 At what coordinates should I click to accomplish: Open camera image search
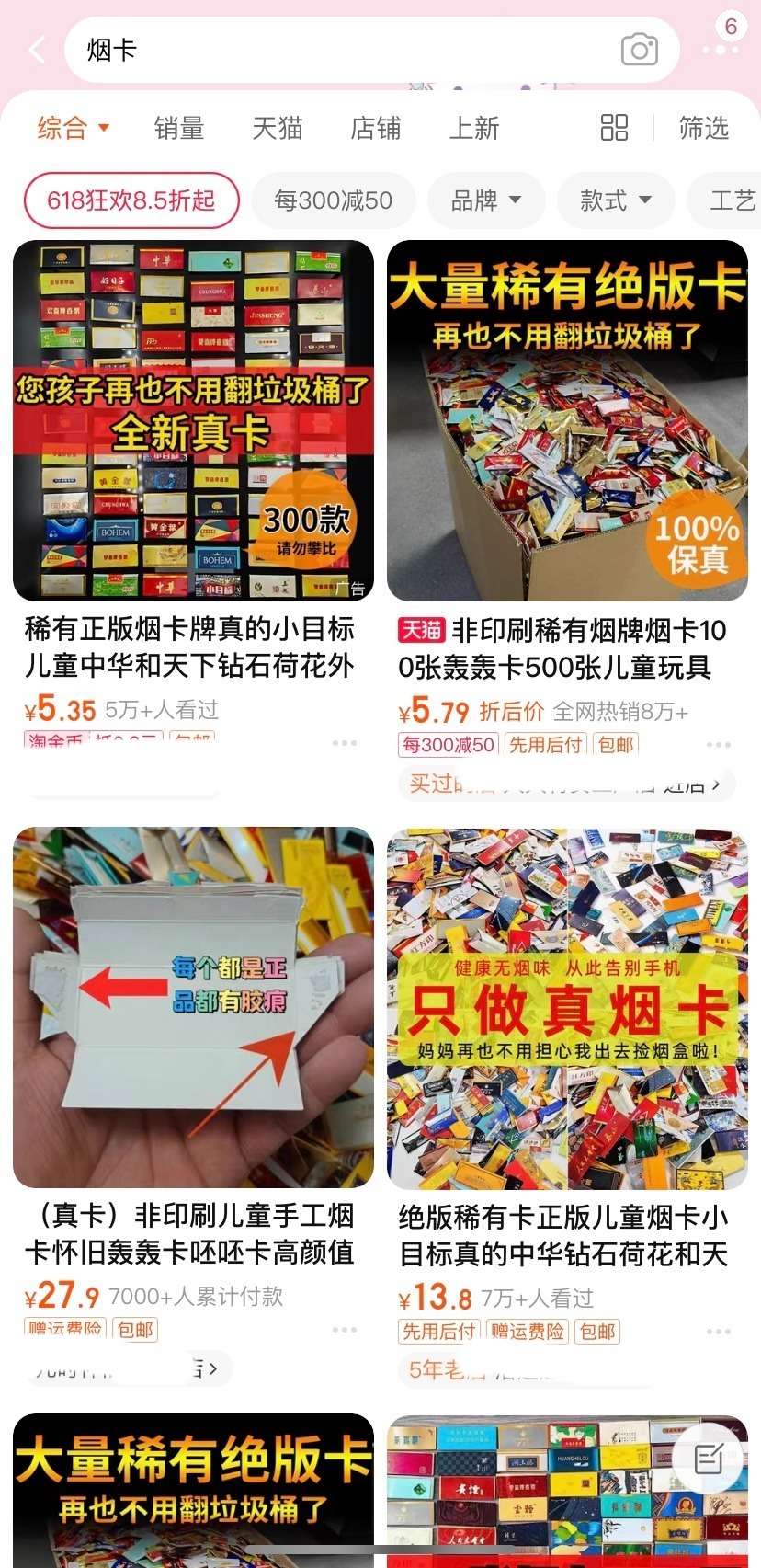click(639, 50)
